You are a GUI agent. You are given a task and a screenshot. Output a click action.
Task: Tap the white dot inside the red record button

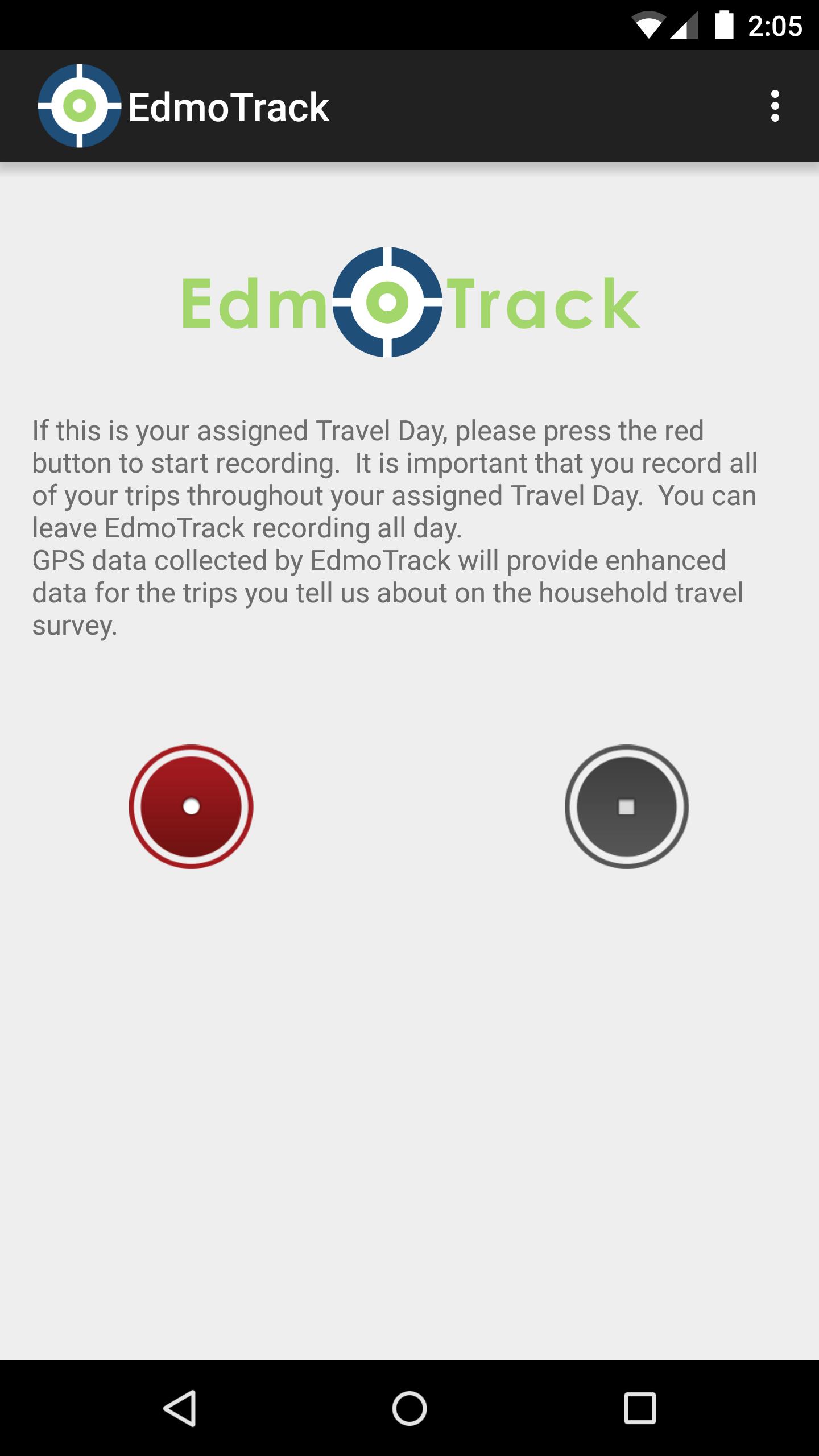(x=192, y=806)
